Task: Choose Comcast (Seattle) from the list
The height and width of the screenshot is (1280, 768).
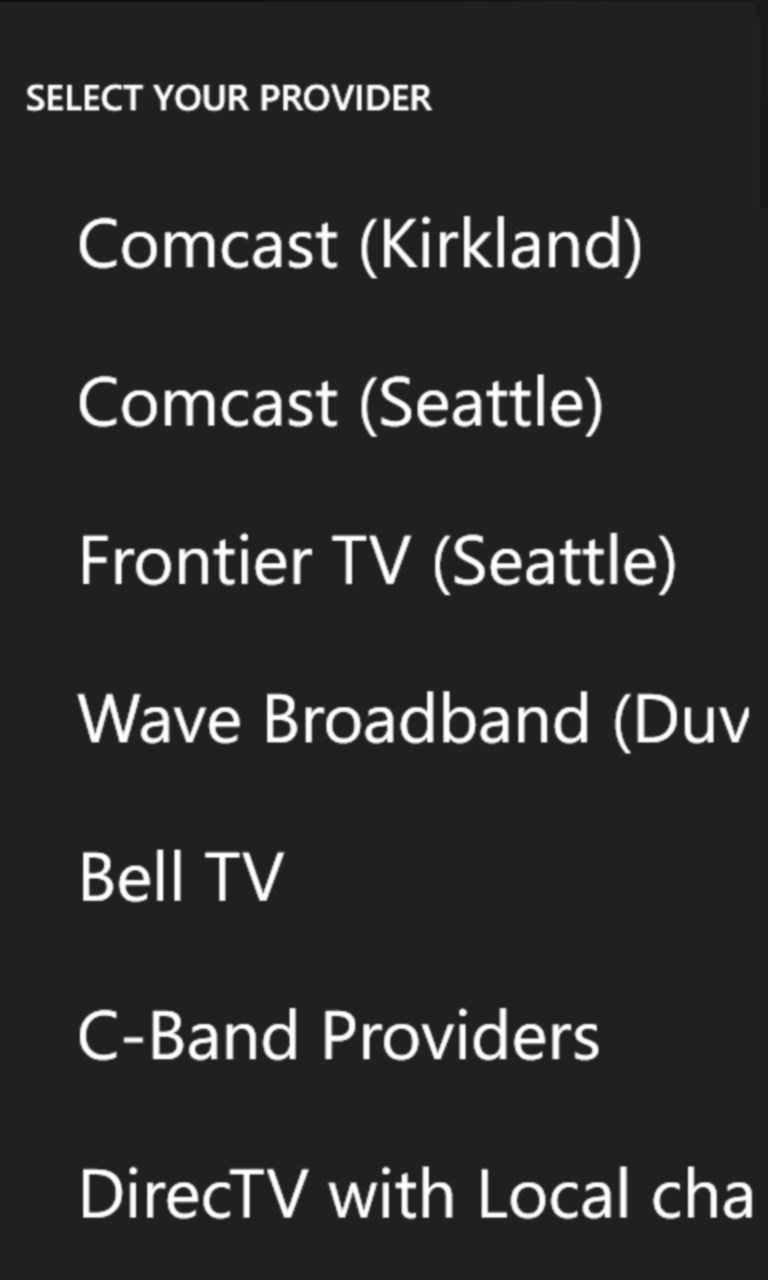Action: (341, 402)
